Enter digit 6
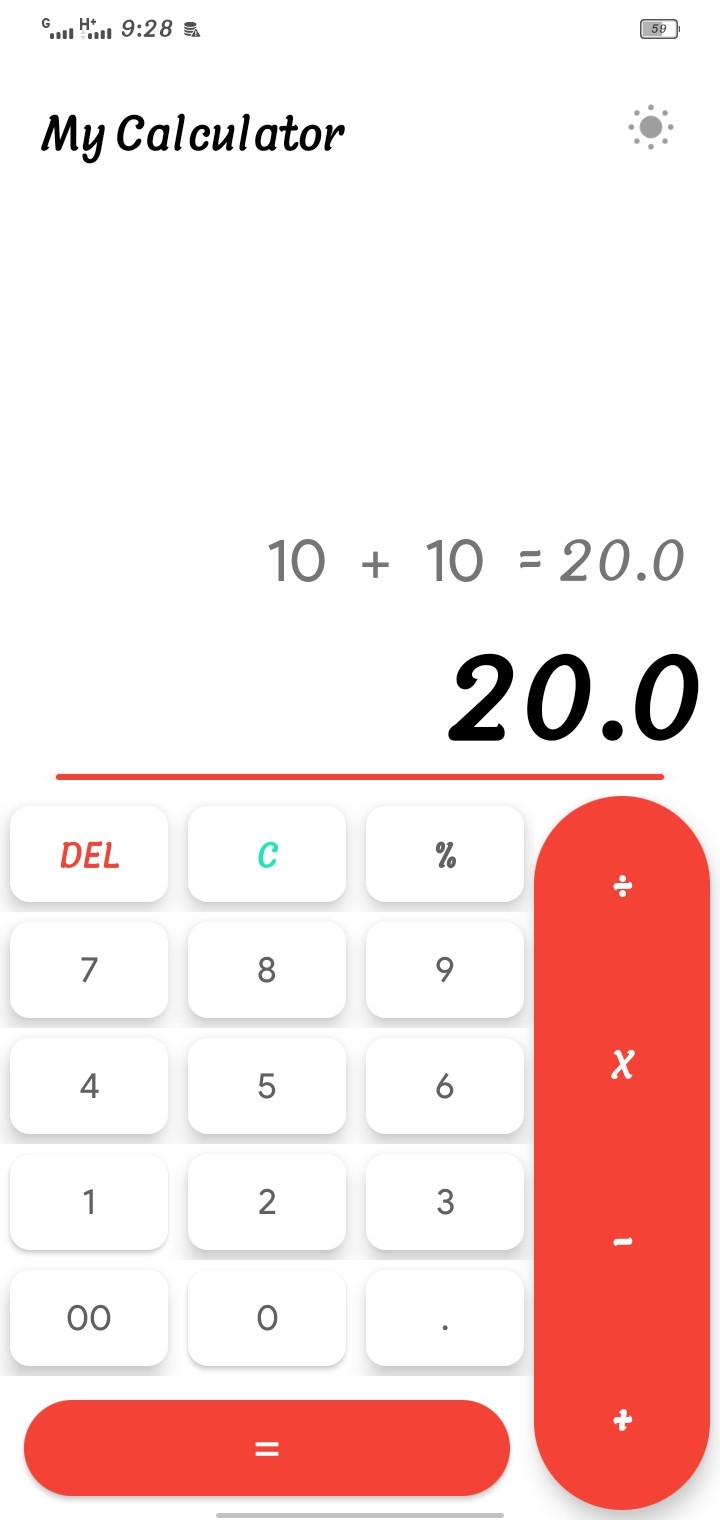The width and height of the screenshot is (720, 1520). point(445,1086)
